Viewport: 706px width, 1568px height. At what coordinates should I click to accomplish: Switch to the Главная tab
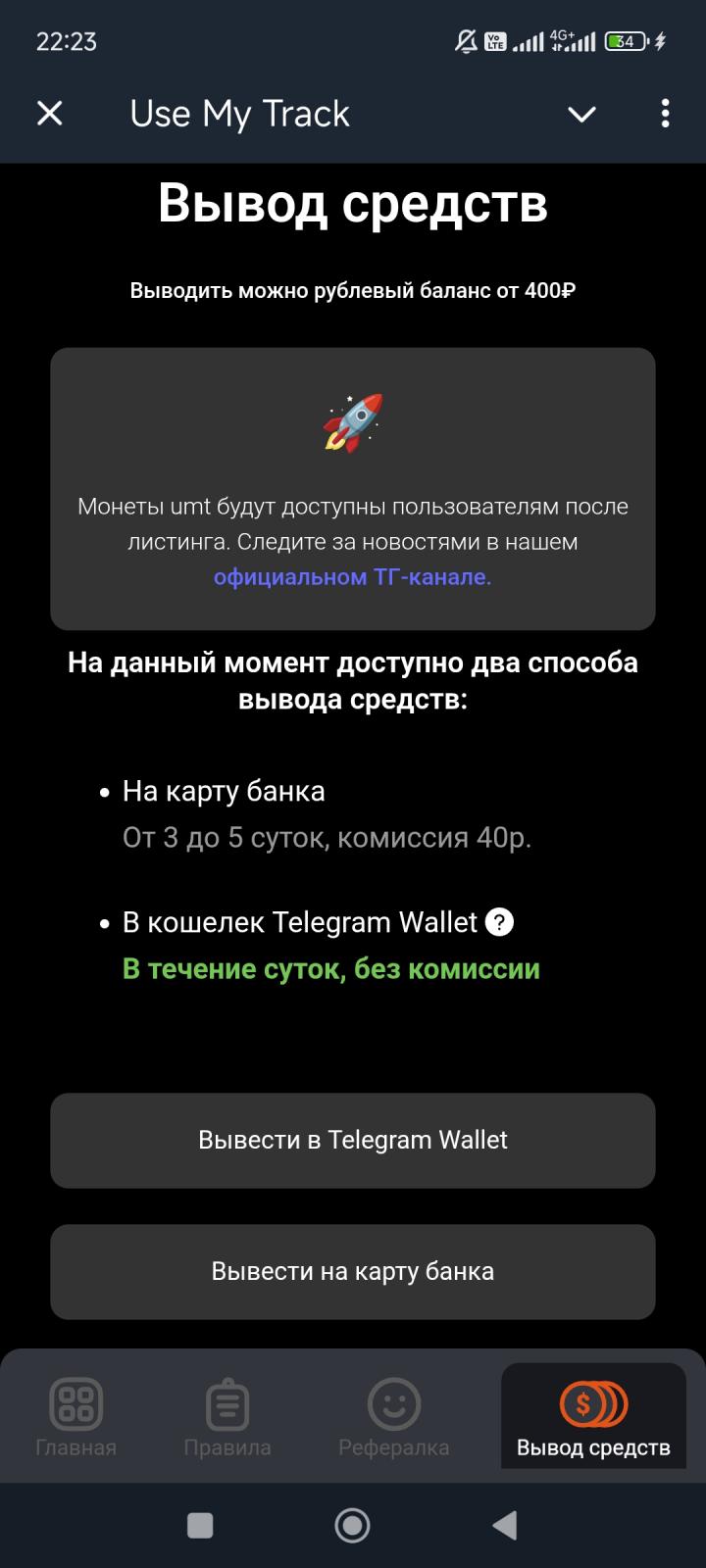point(76,1417)
